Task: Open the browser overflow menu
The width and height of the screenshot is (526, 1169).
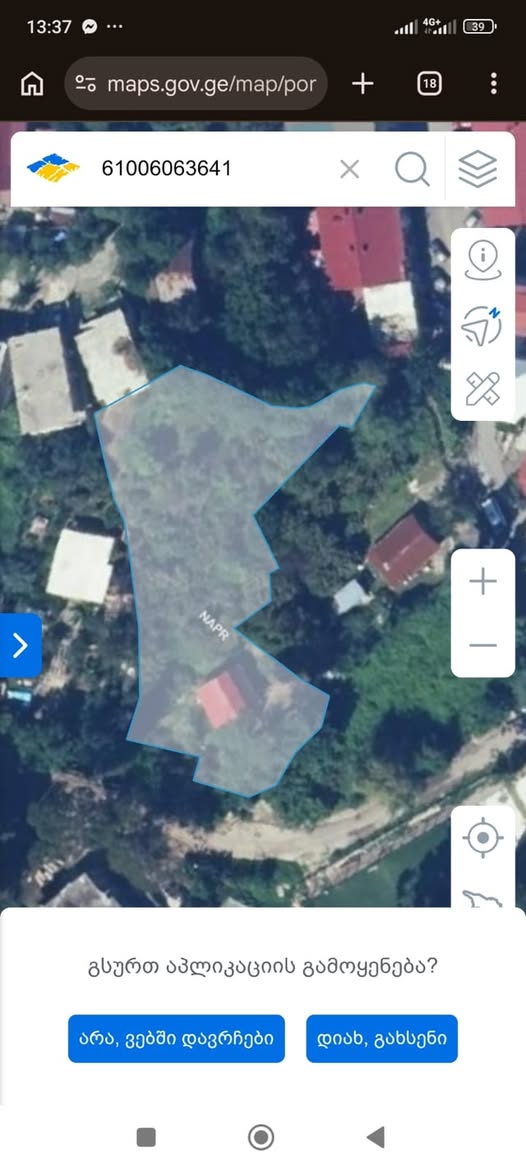Action: pos(493,84)
